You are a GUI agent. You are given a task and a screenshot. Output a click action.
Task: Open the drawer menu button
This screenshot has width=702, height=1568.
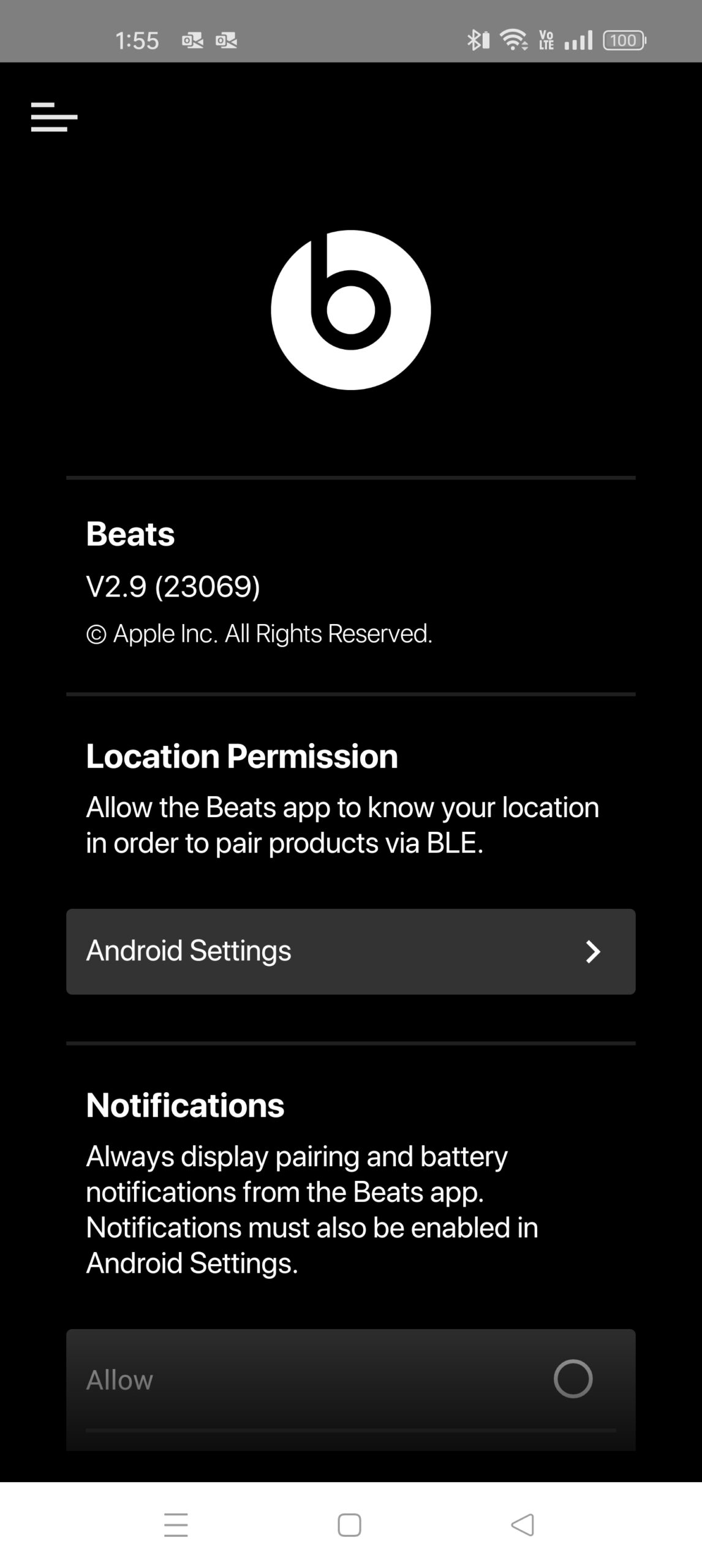tap(54, 116)
